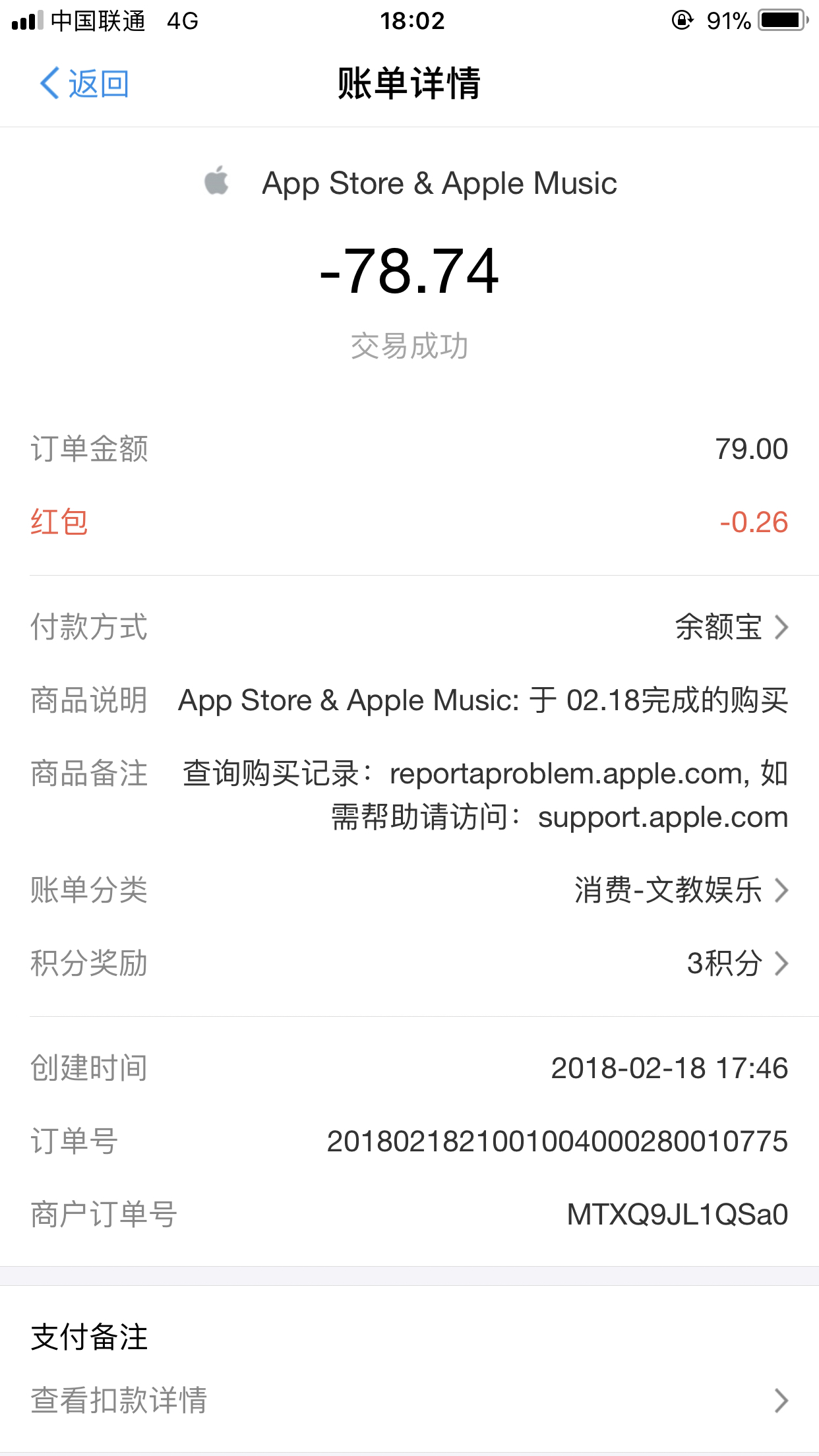The height and width of the screenshot is (1456, 819).
Task: Tap the 订单金额 amount row
Action: (x=409, y=448)
